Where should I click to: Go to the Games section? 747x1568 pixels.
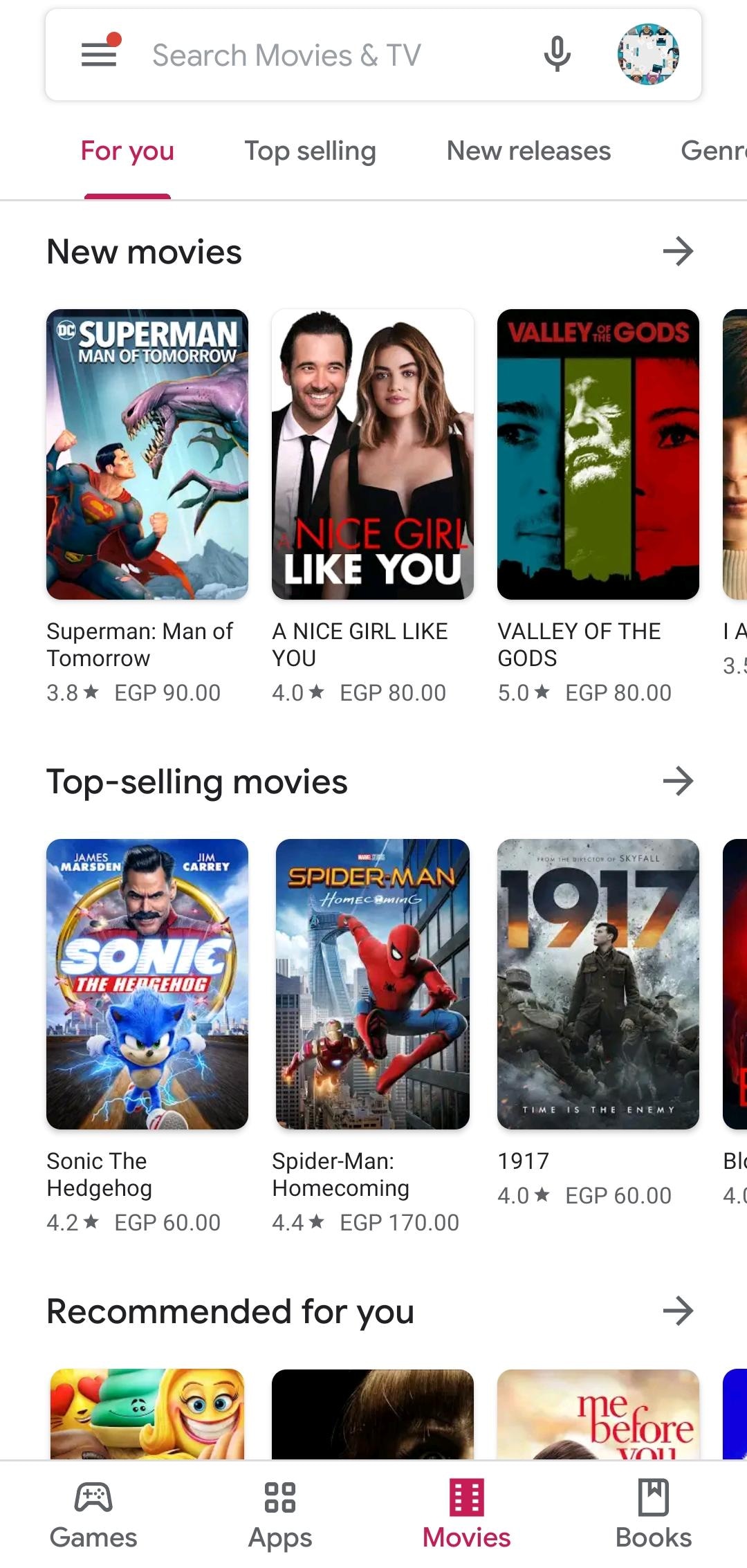[x=93, y=1514]
